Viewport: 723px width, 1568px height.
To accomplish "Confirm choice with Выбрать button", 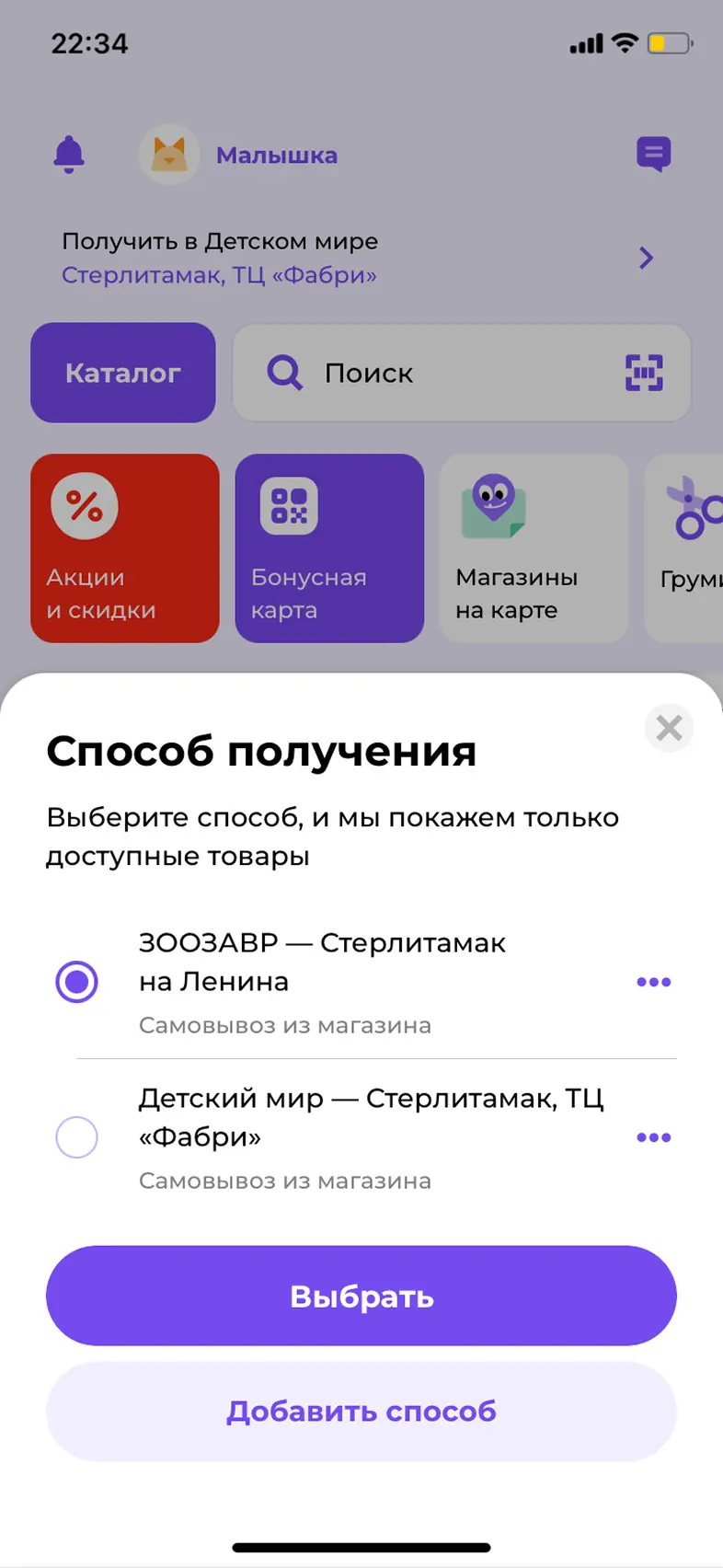I will point(361,1296).
